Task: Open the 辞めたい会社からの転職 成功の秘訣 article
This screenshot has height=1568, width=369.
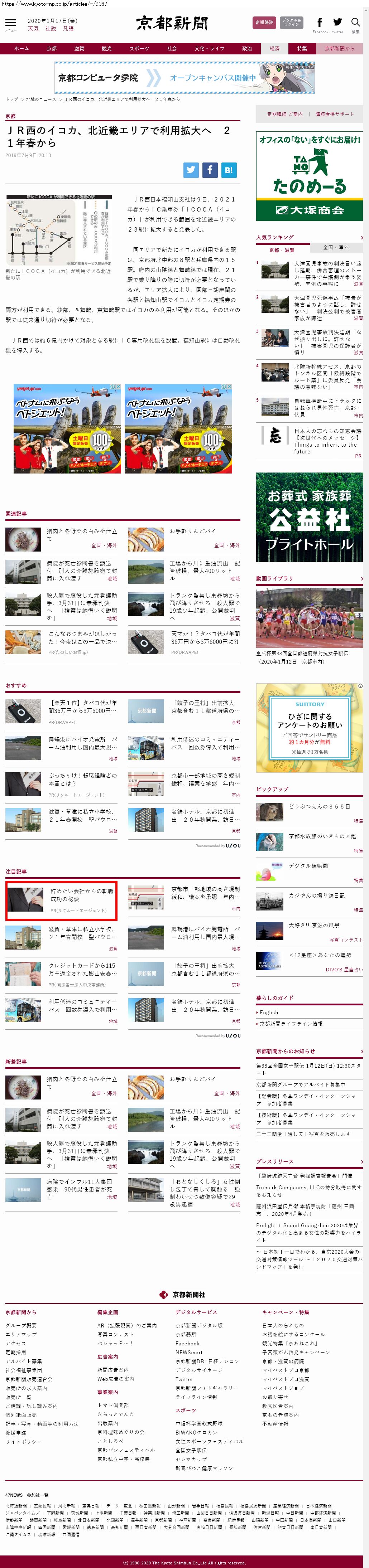Action: [x=82, y=894]
